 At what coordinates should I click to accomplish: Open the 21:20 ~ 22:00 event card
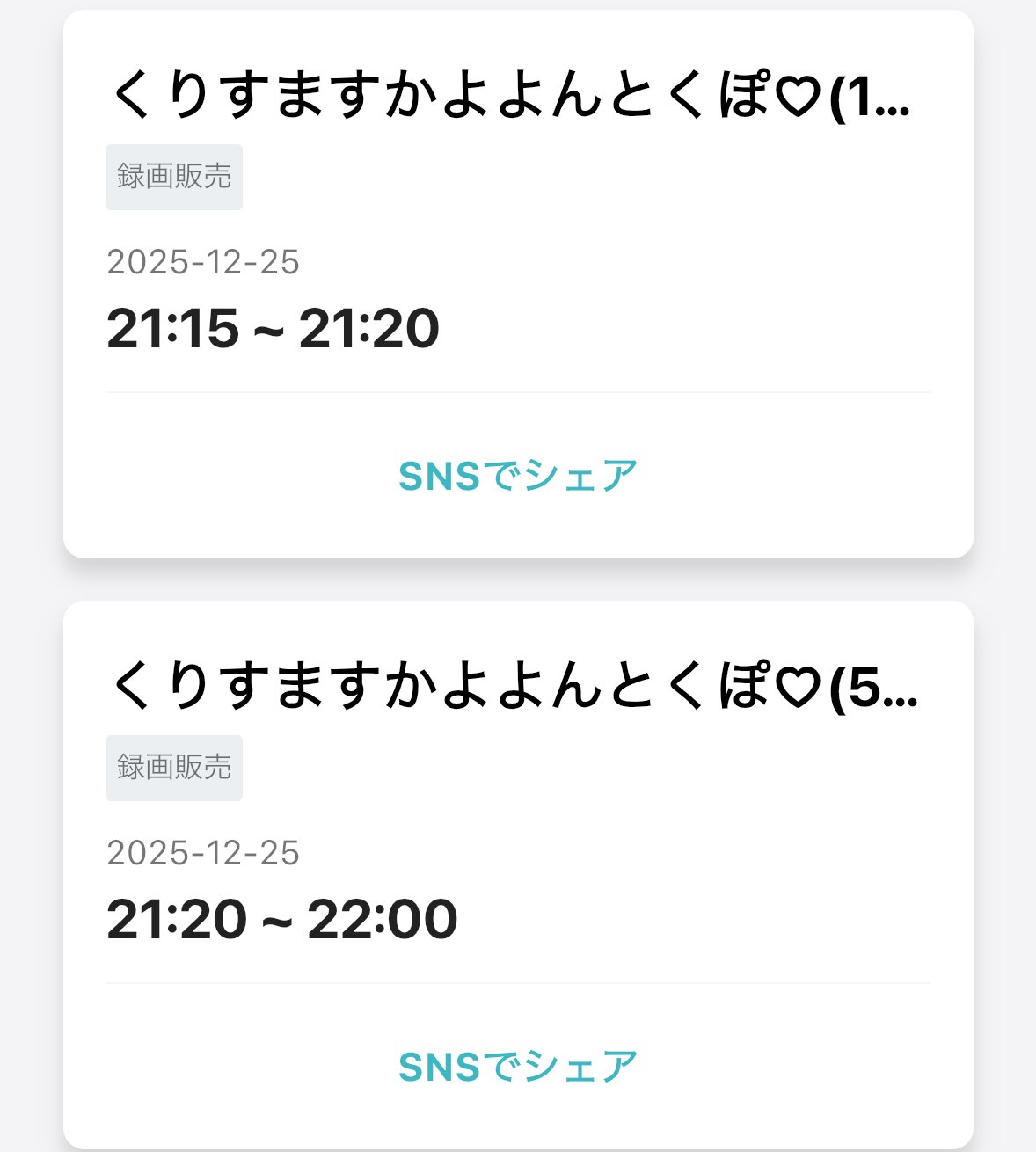(514, 686)
